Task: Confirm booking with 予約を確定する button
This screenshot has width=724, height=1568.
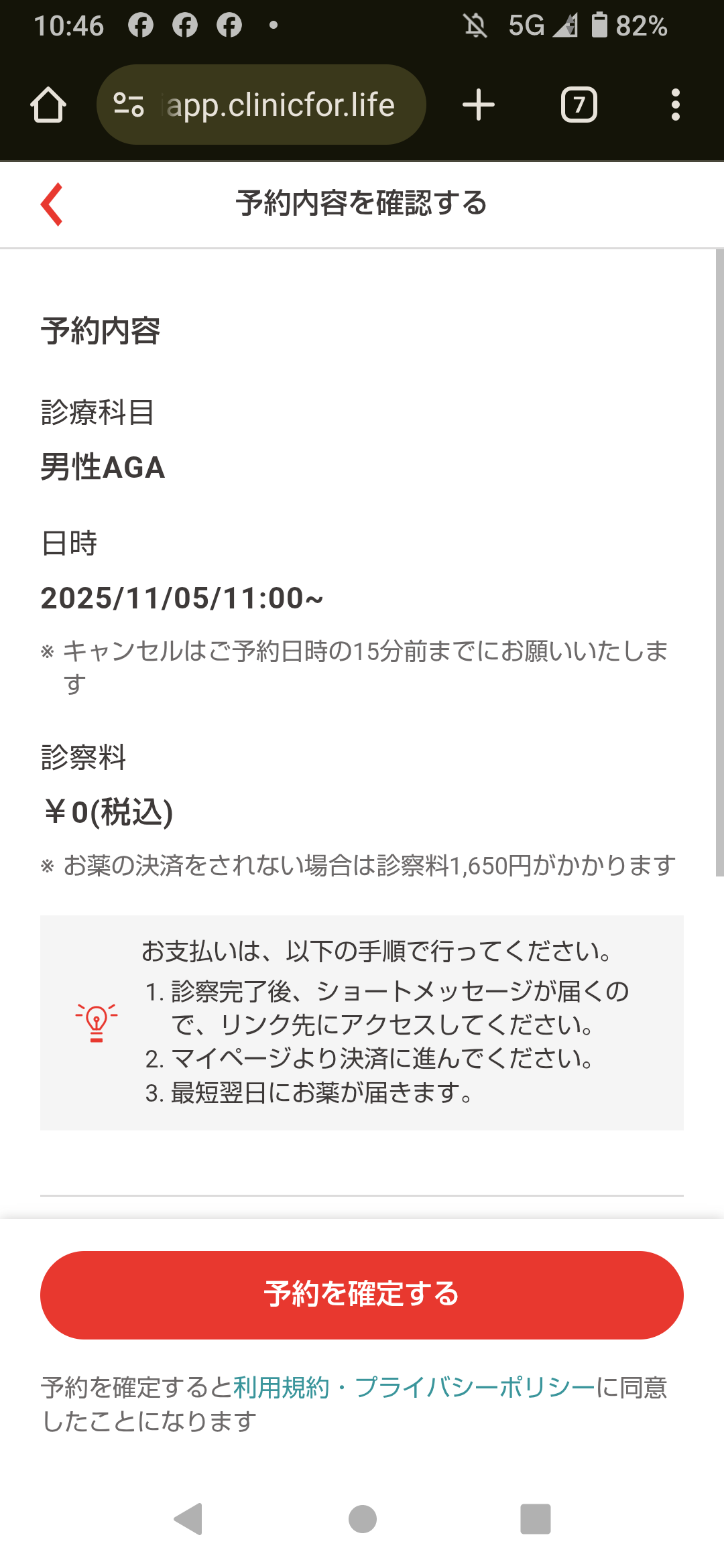Action: point(362,1295)
